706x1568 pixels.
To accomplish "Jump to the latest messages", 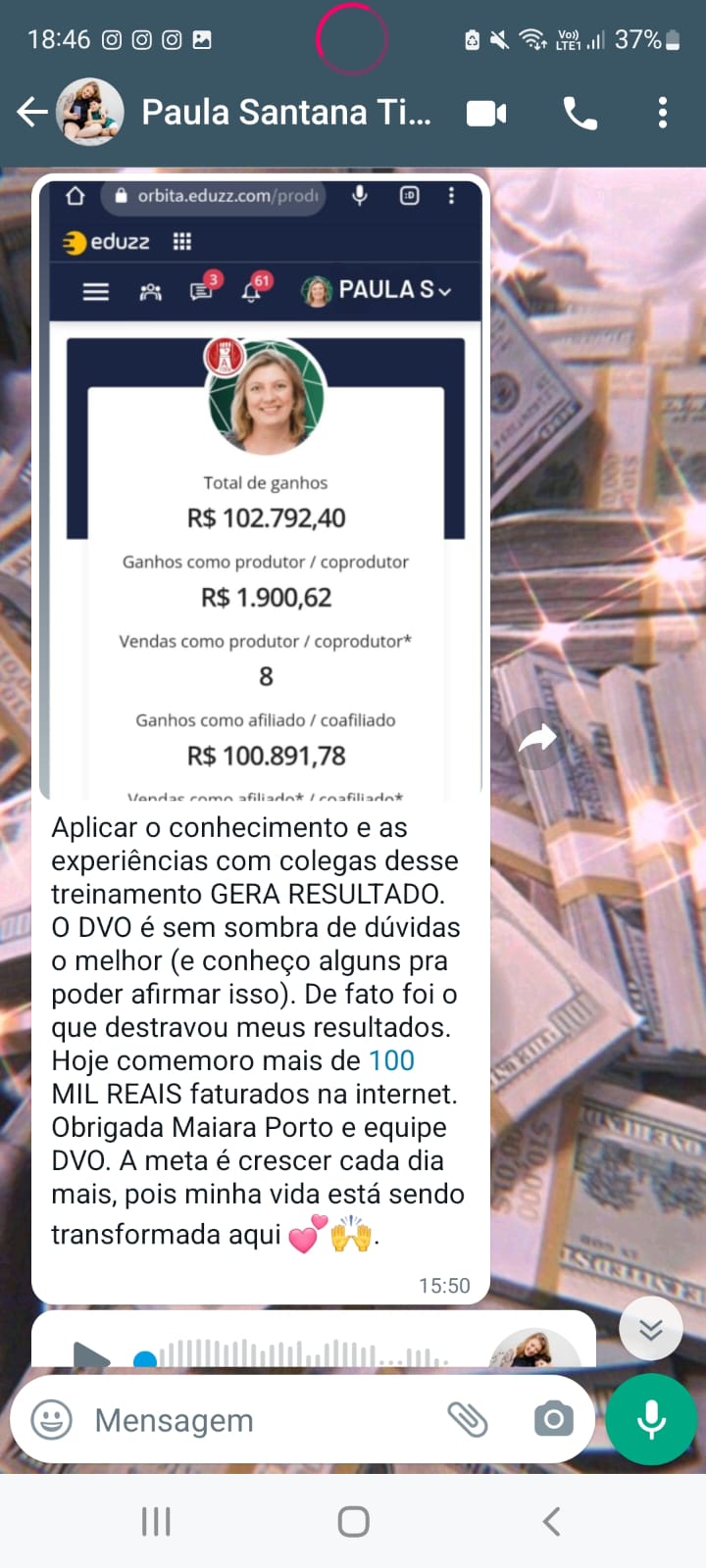I will pos(650,1329).
